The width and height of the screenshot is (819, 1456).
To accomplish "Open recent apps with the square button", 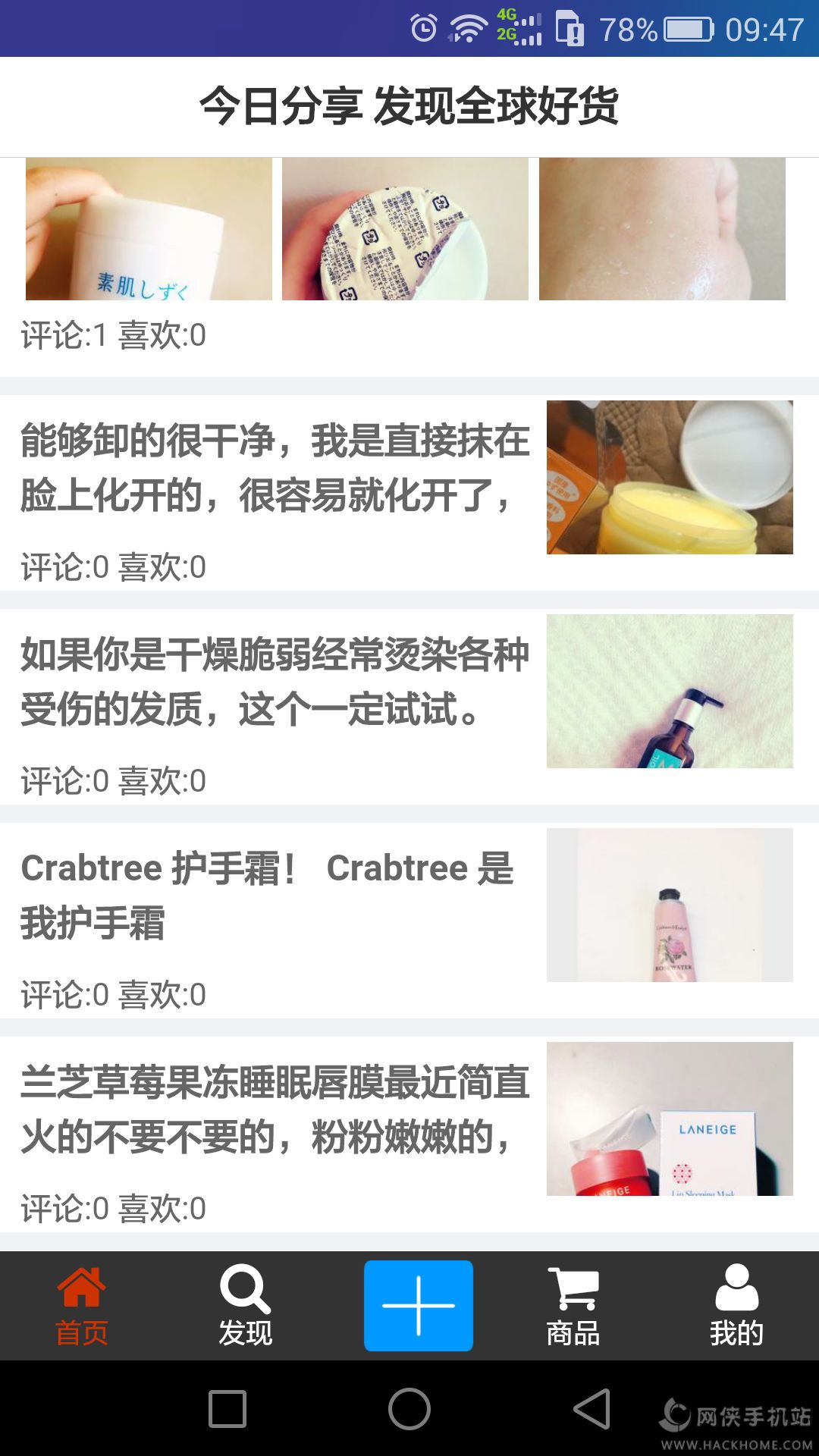I will 227,1409.
